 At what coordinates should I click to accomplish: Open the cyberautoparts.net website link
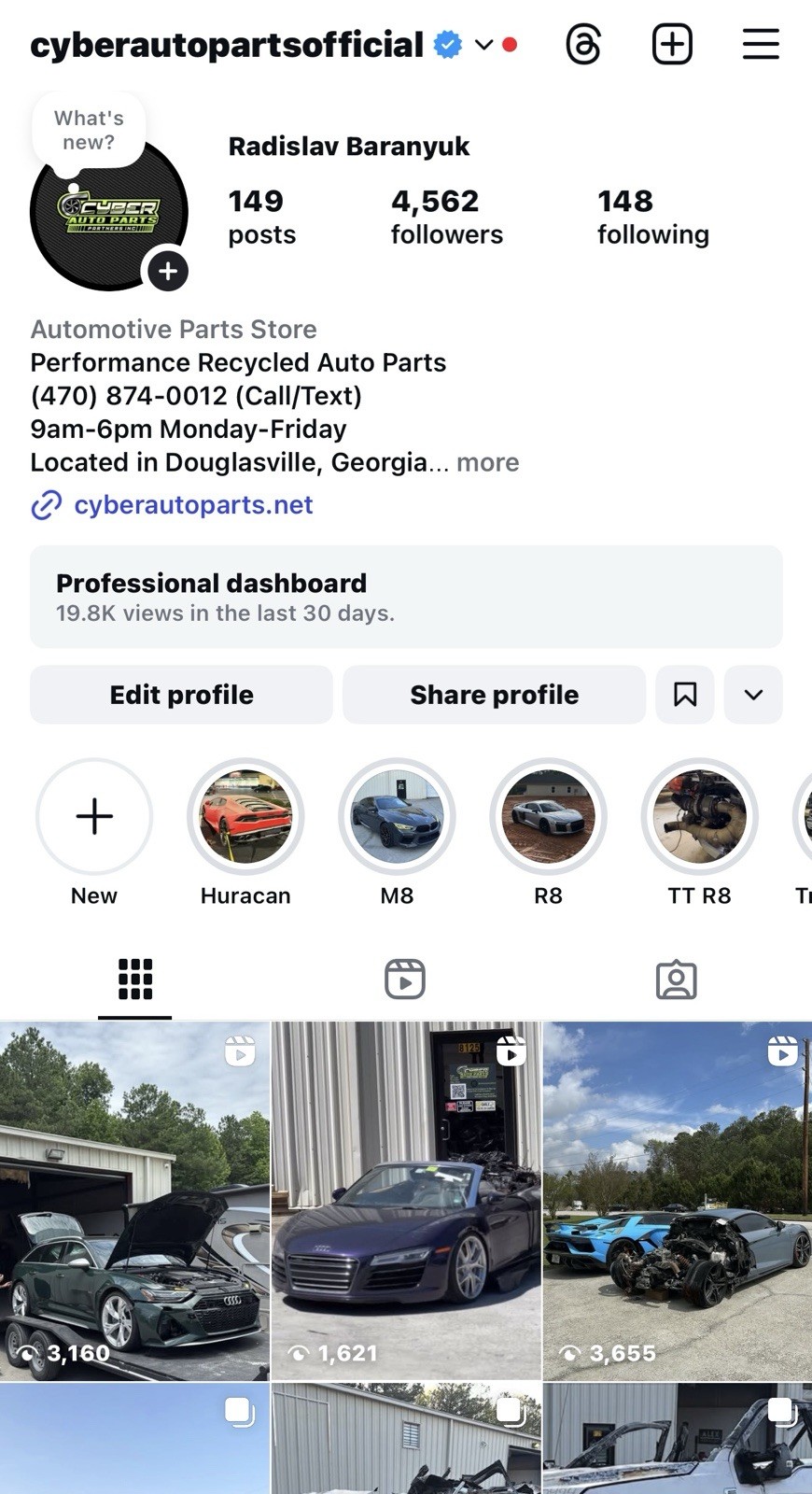click(193, 505)
